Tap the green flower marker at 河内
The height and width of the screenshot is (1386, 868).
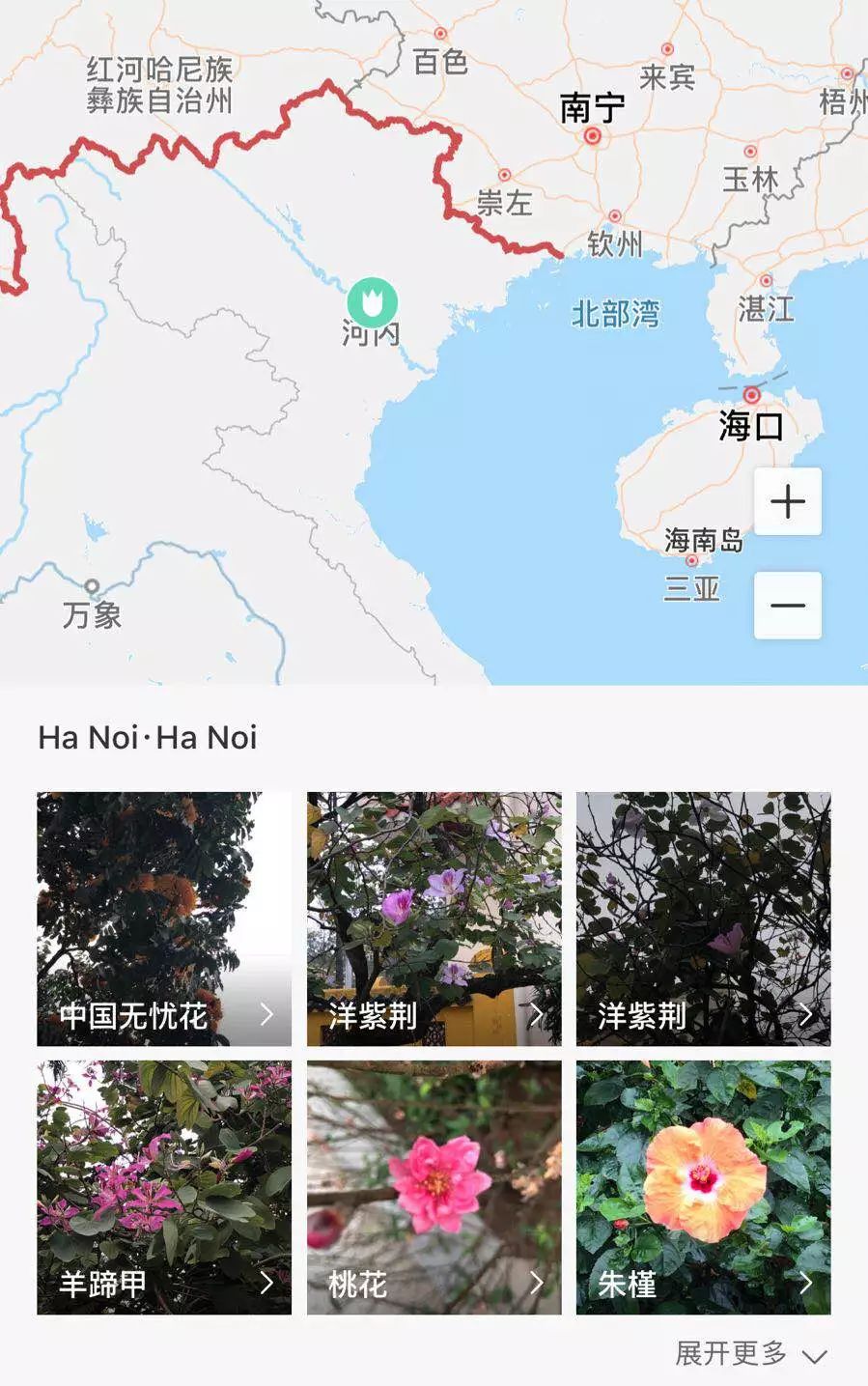pyautogui.click(x=372, y=302)
